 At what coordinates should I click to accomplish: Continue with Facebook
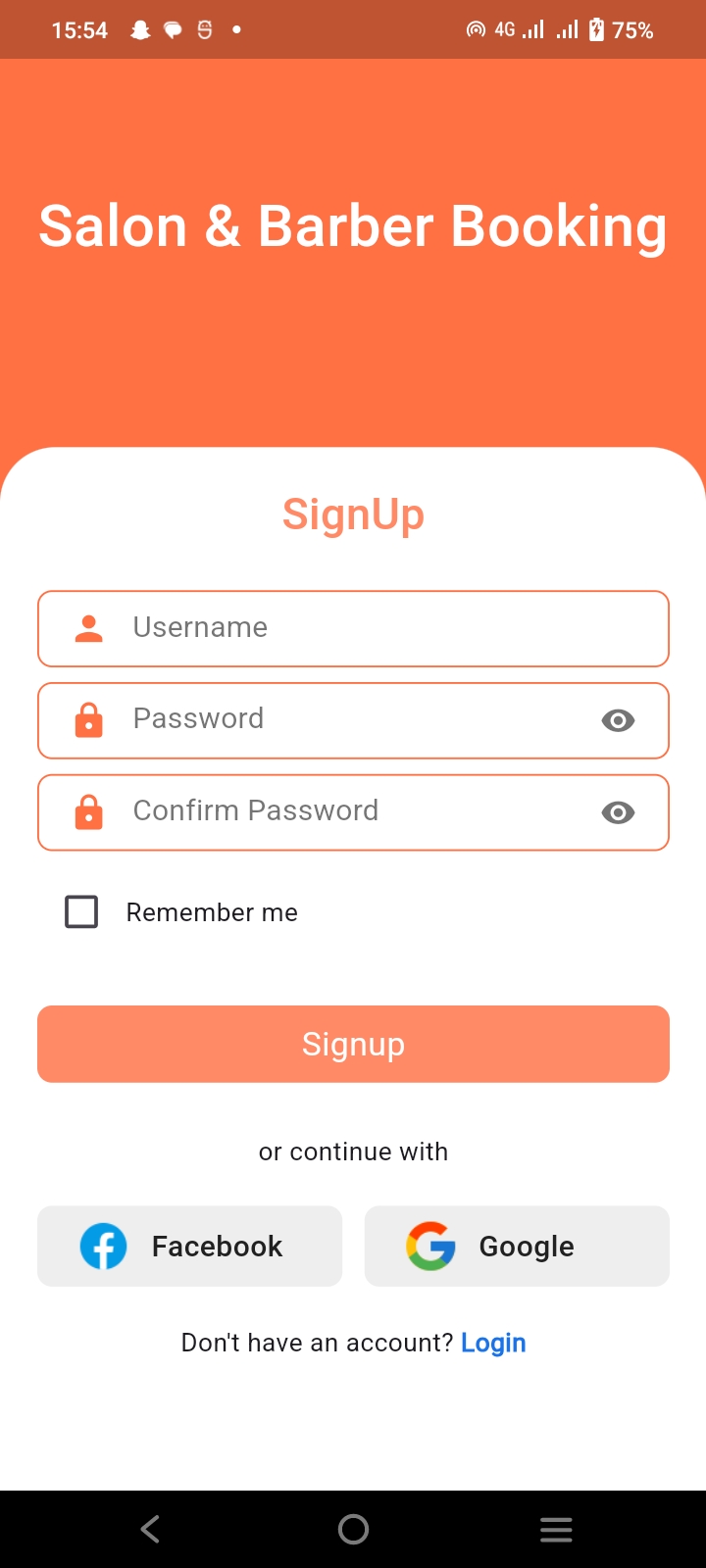pyautogui.click(x=189, y=1247)
